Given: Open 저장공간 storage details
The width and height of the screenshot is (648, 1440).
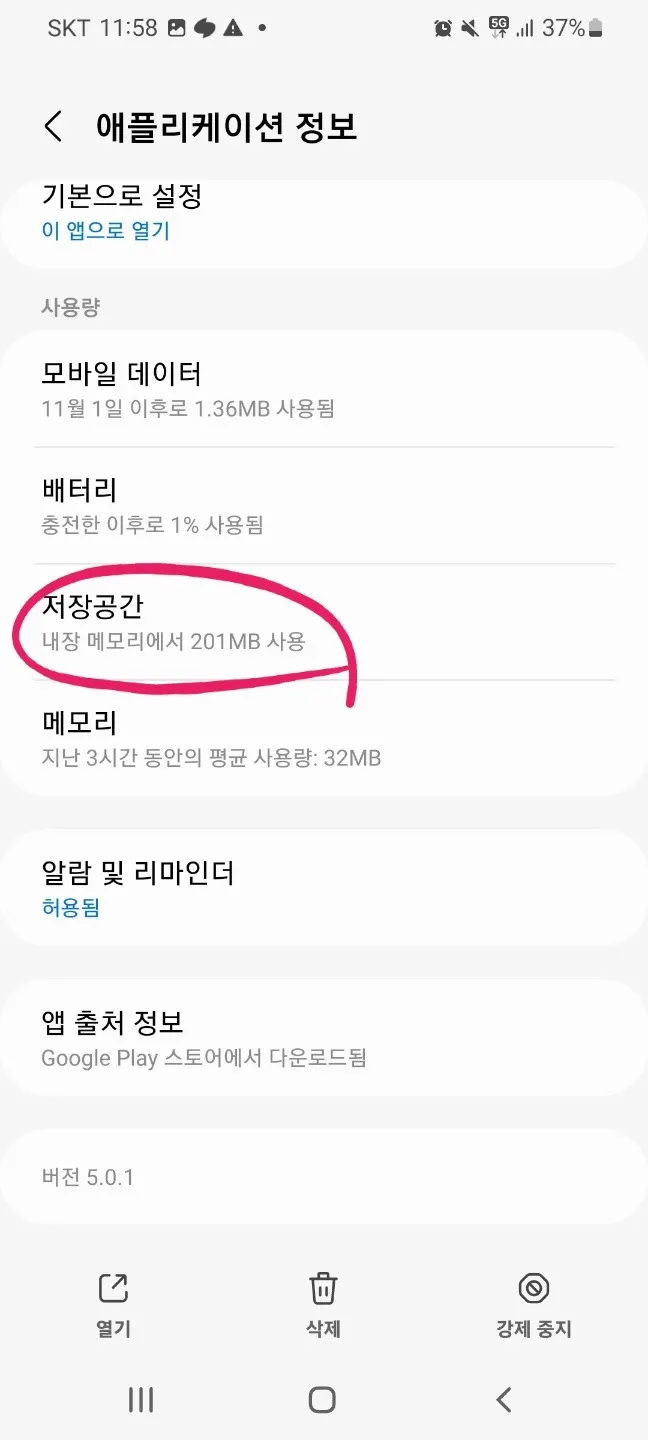Looking at the screenshot, I should coord(323,622).
